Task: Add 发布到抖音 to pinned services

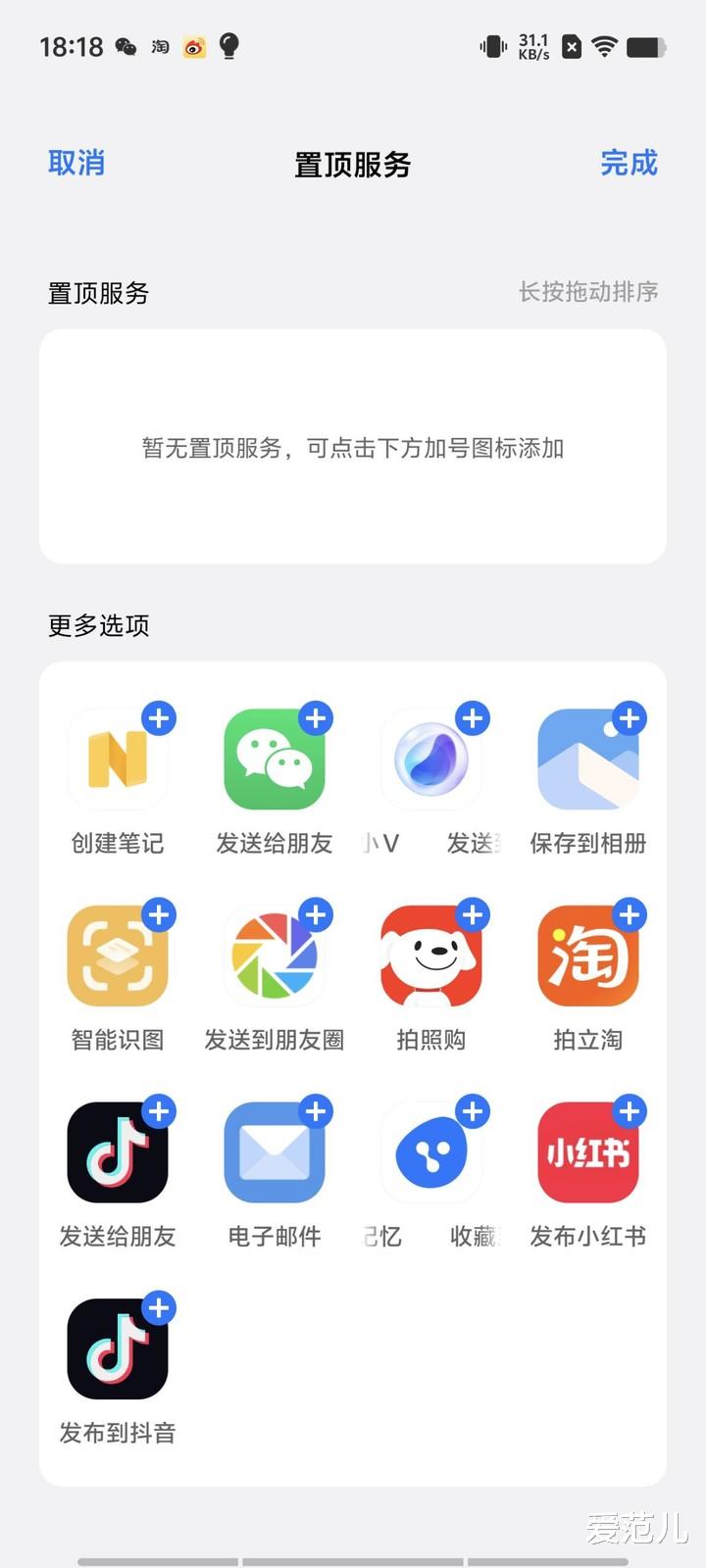Action: pyautogui.click(x=159, y=1308)
